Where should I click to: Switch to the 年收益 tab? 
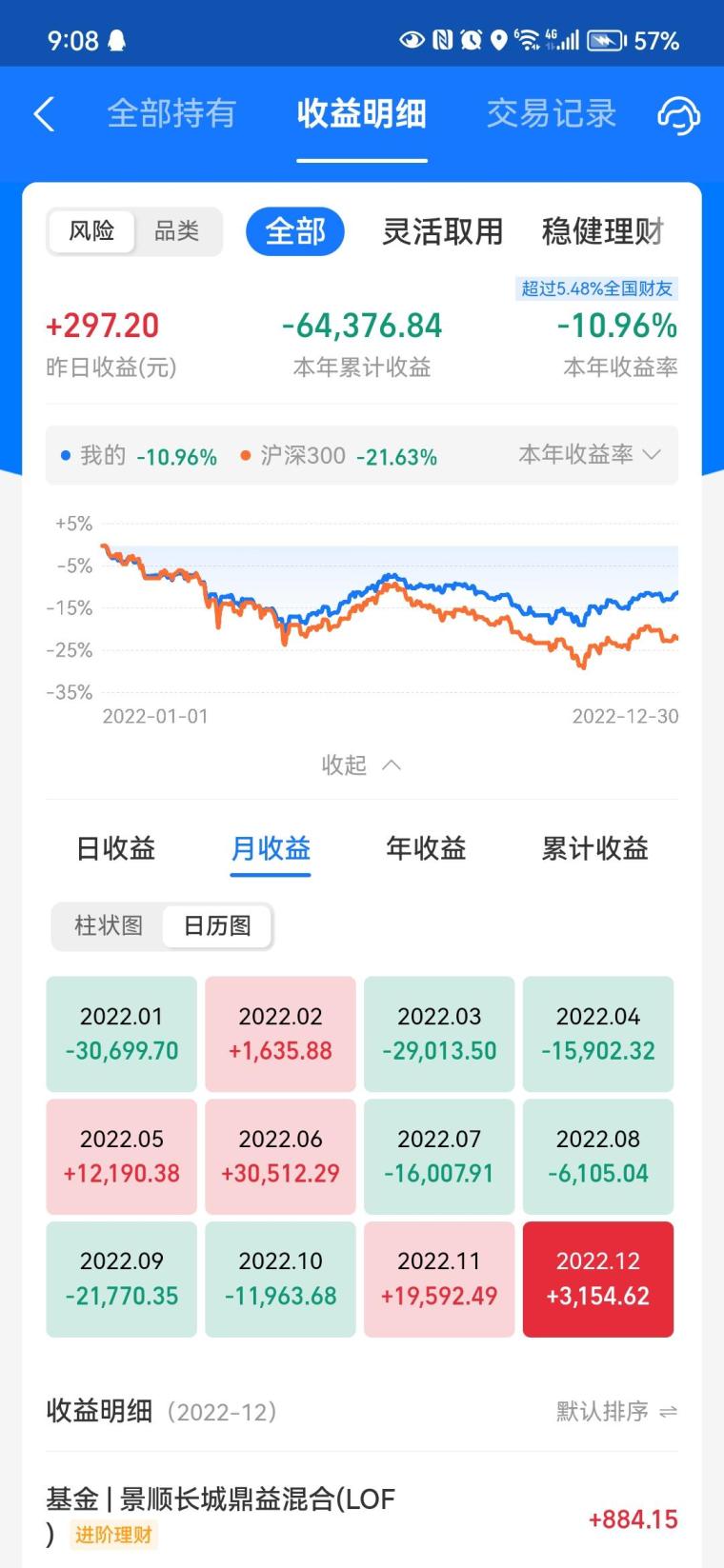pyautogui.click(x=426, y=848)
